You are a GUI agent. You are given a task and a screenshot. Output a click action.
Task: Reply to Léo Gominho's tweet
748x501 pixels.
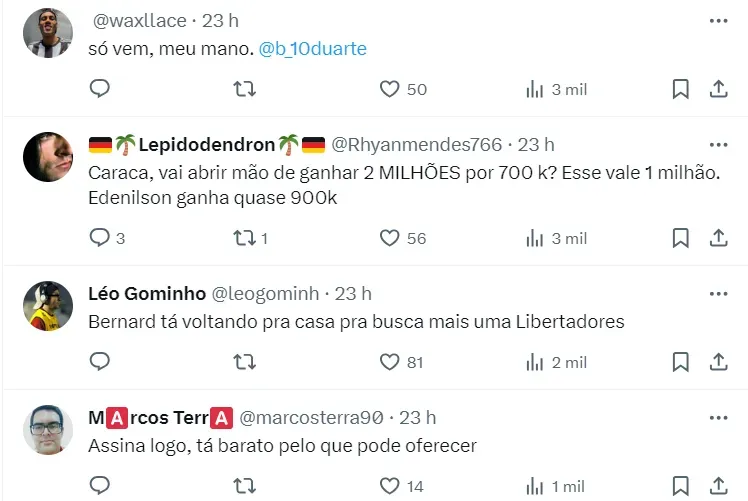pyautogui.click(x=100, y=362)
